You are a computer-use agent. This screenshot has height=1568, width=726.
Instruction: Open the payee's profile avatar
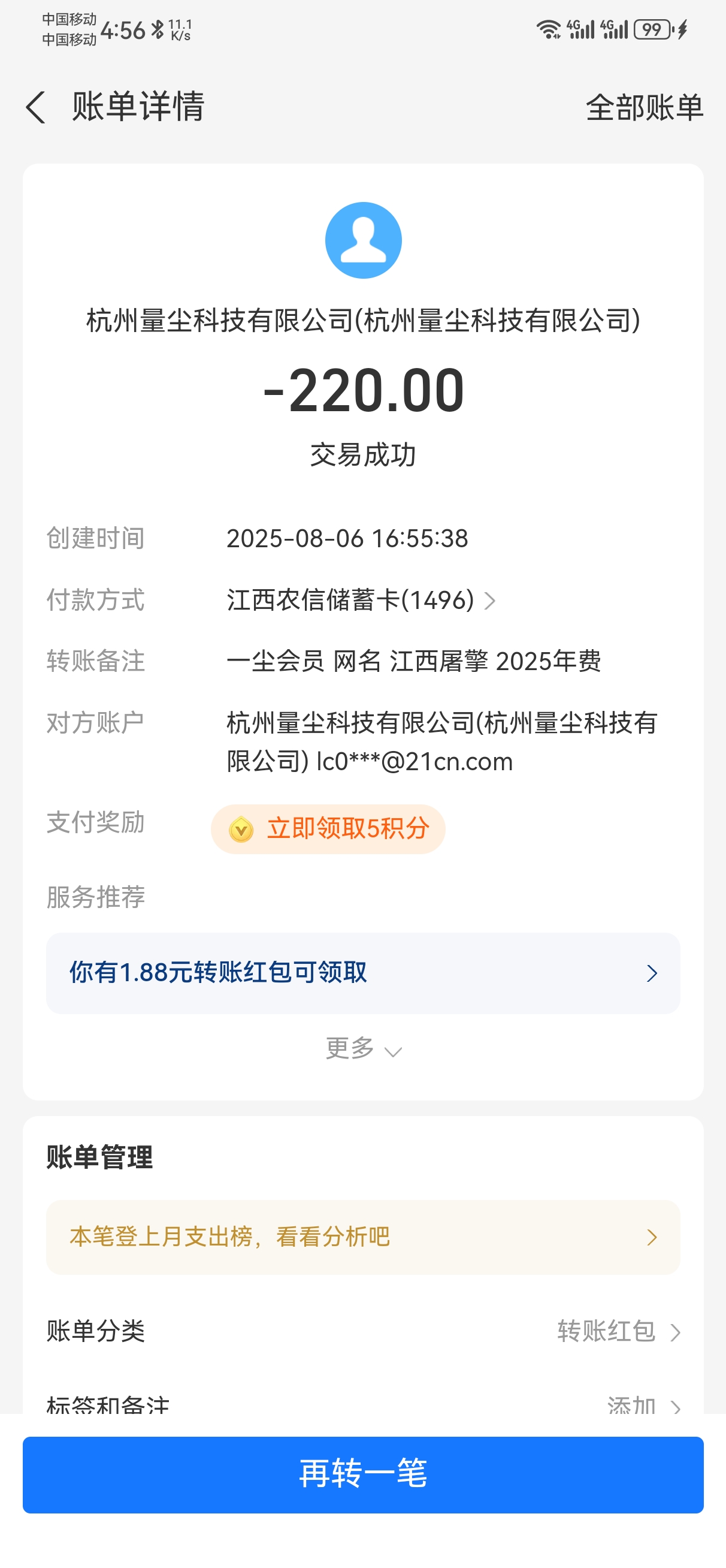point(364,240)
